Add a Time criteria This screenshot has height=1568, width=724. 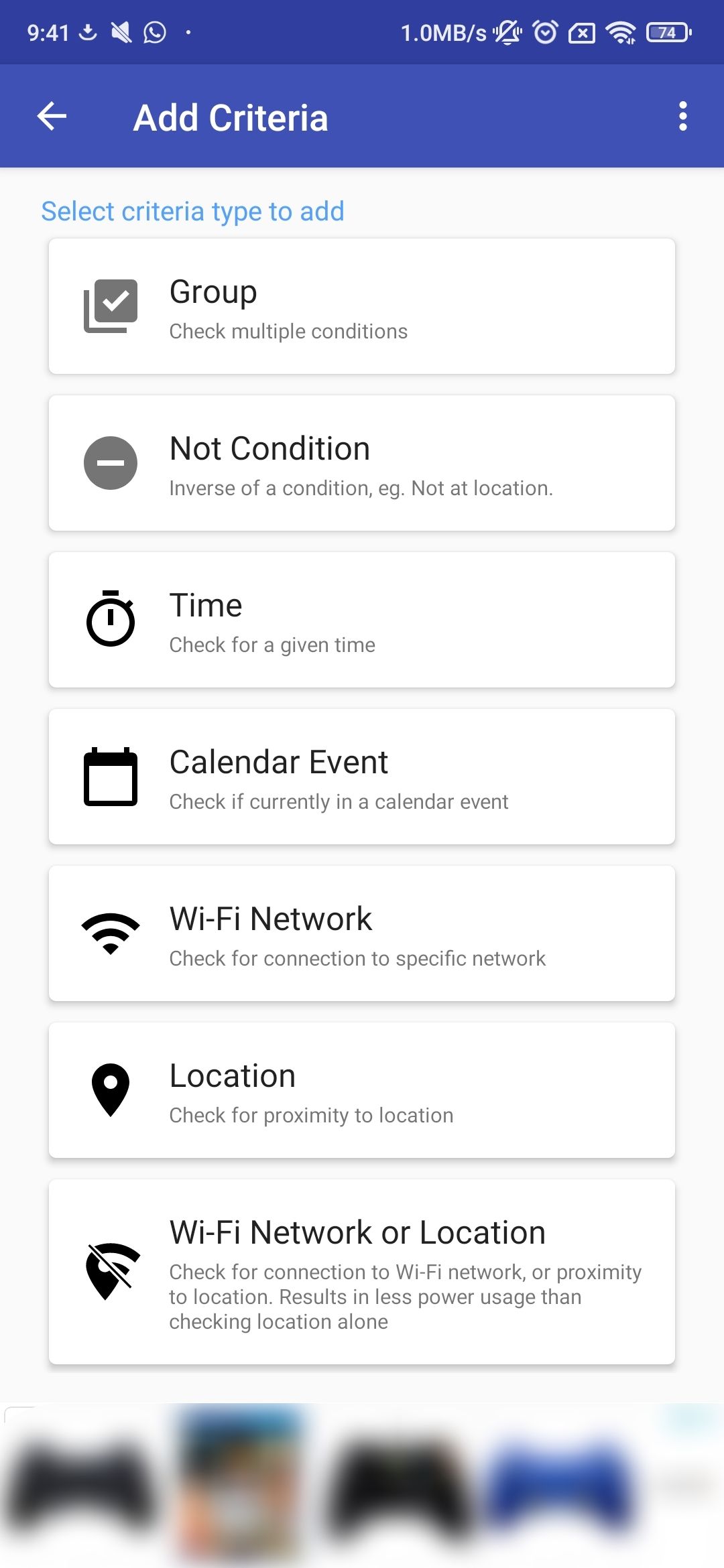click(362, 620)
